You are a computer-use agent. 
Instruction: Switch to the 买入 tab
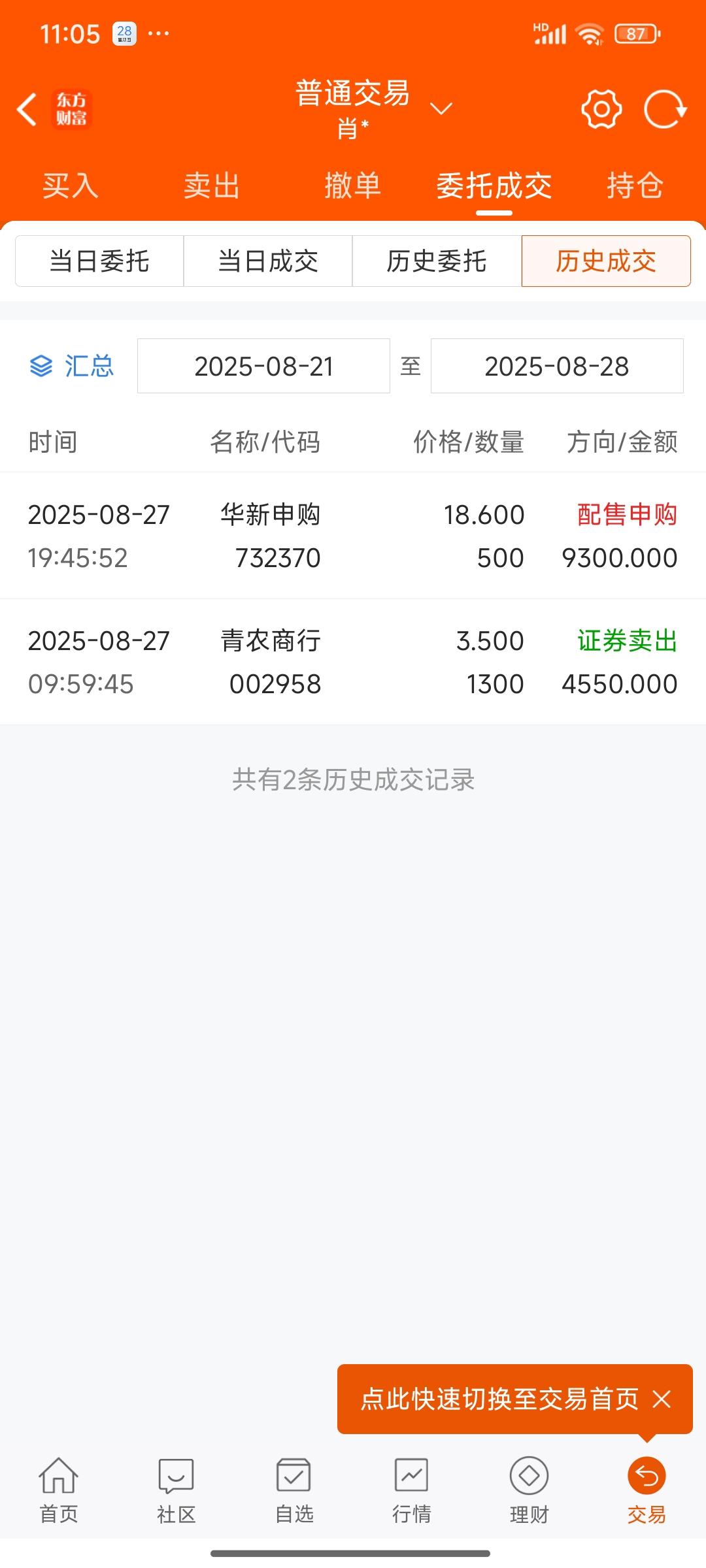[x=71, y=186]
